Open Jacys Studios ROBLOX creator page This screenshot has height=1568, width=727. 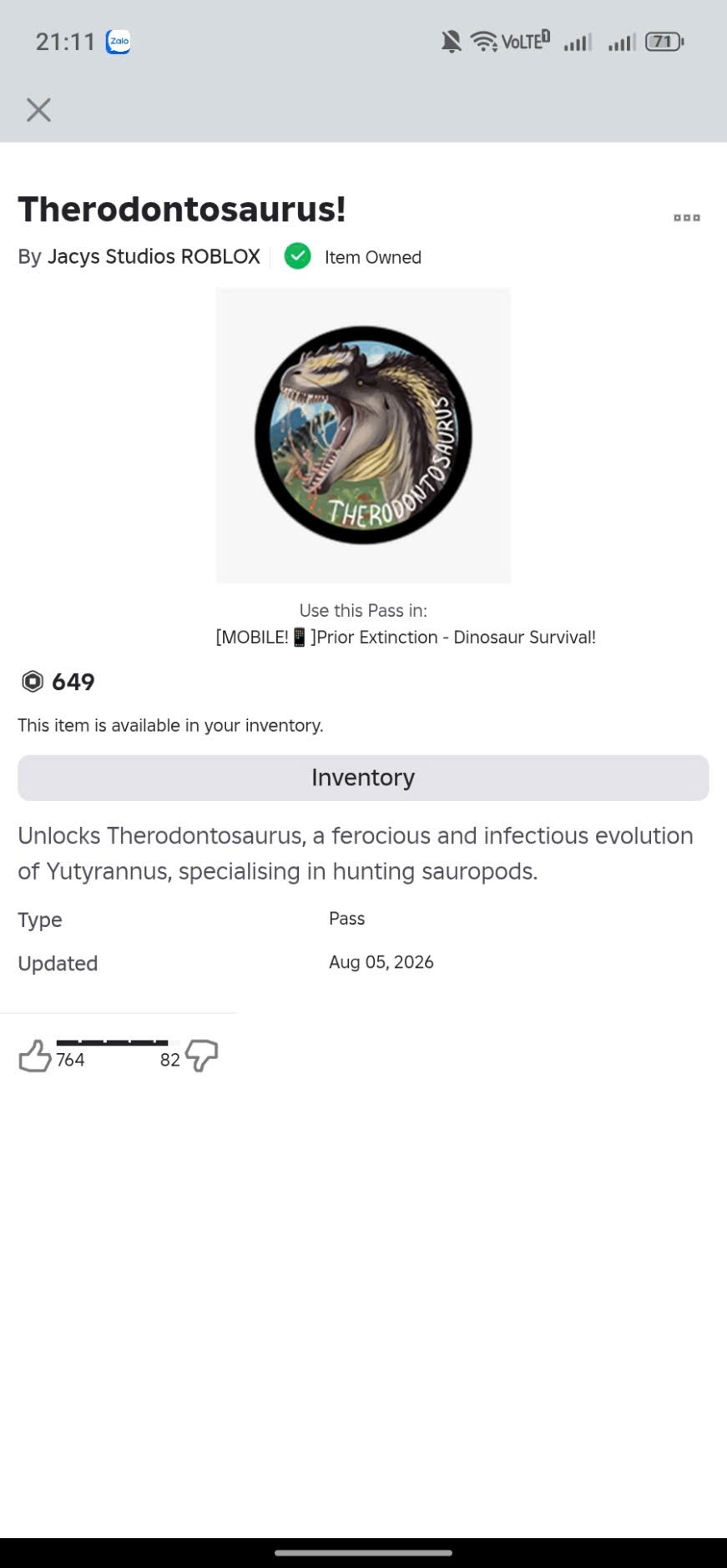154,256
